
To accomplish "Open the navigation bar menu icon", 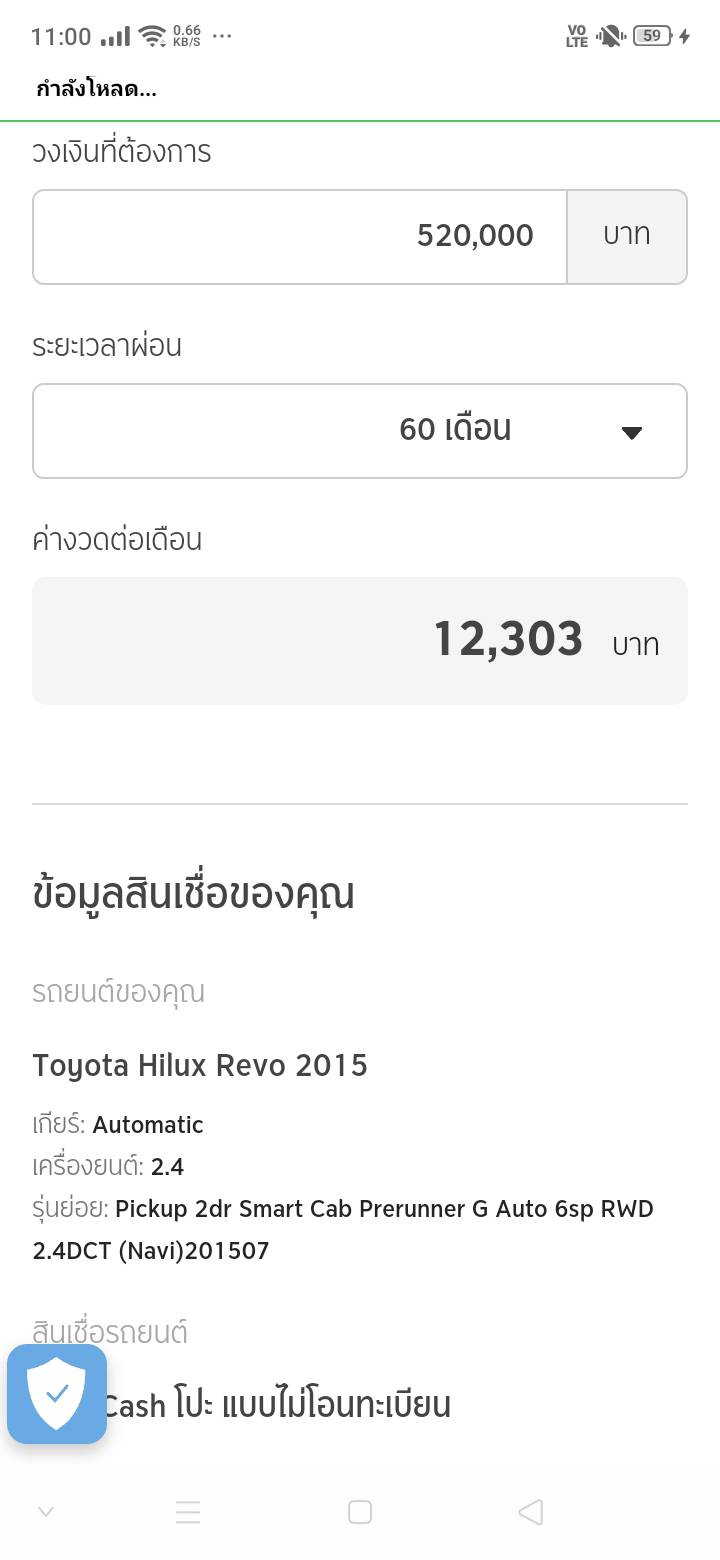I will coord(188,1512).
